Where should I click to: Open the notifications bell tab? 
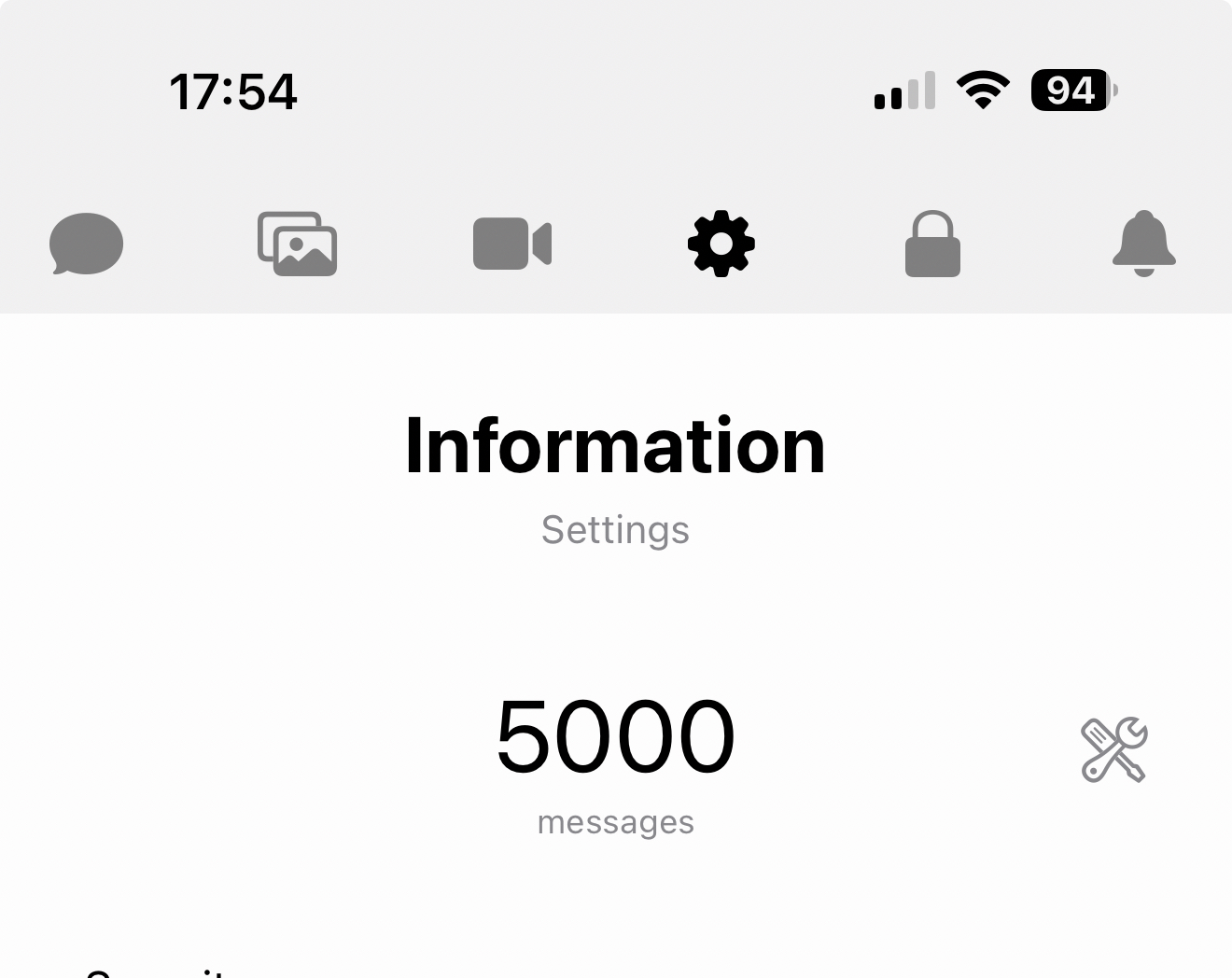coord(1143,244)
